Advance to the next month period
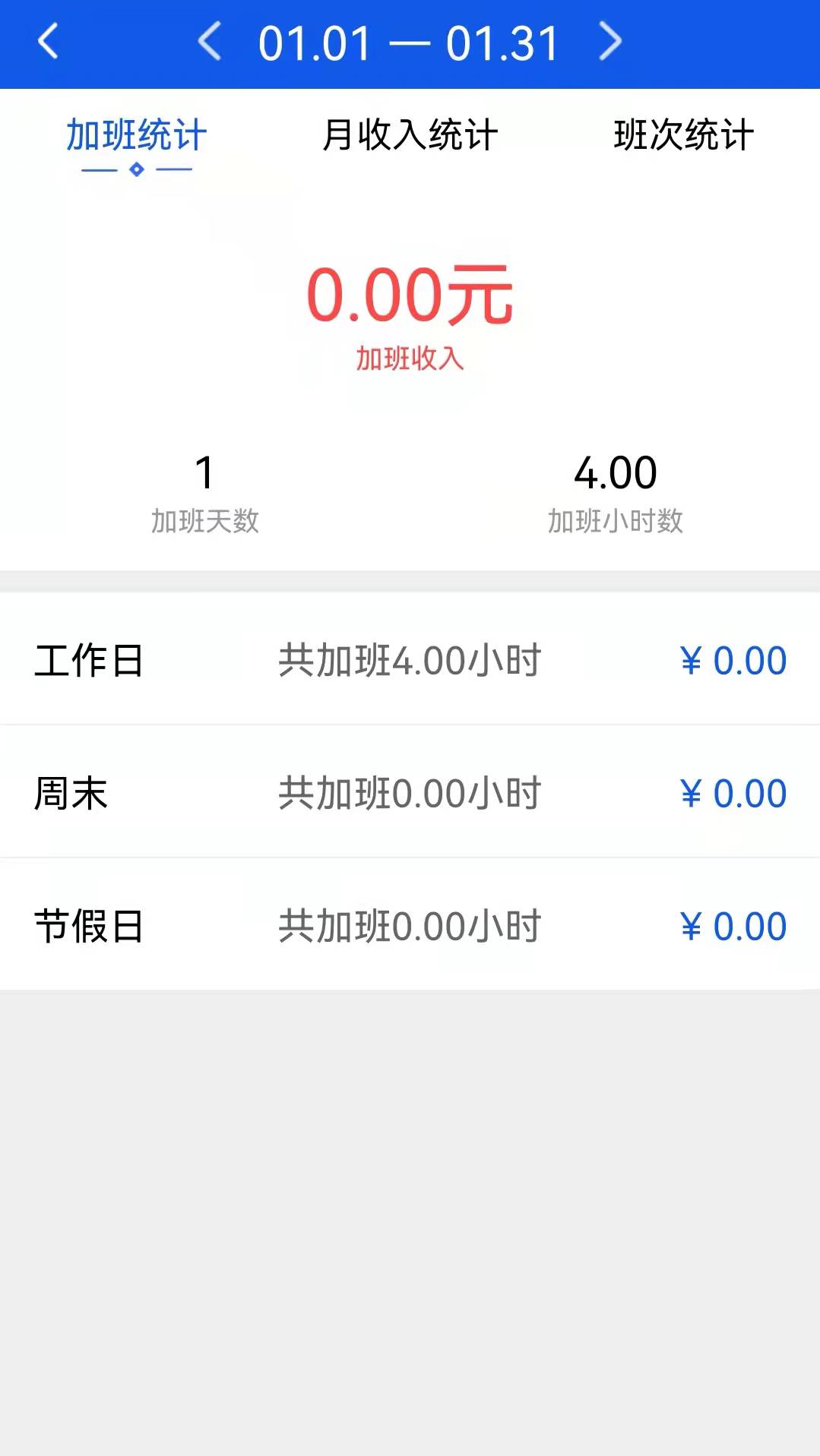Image resolution: width=820 pixels, height=1456 pixels. (x=610, y=42)
